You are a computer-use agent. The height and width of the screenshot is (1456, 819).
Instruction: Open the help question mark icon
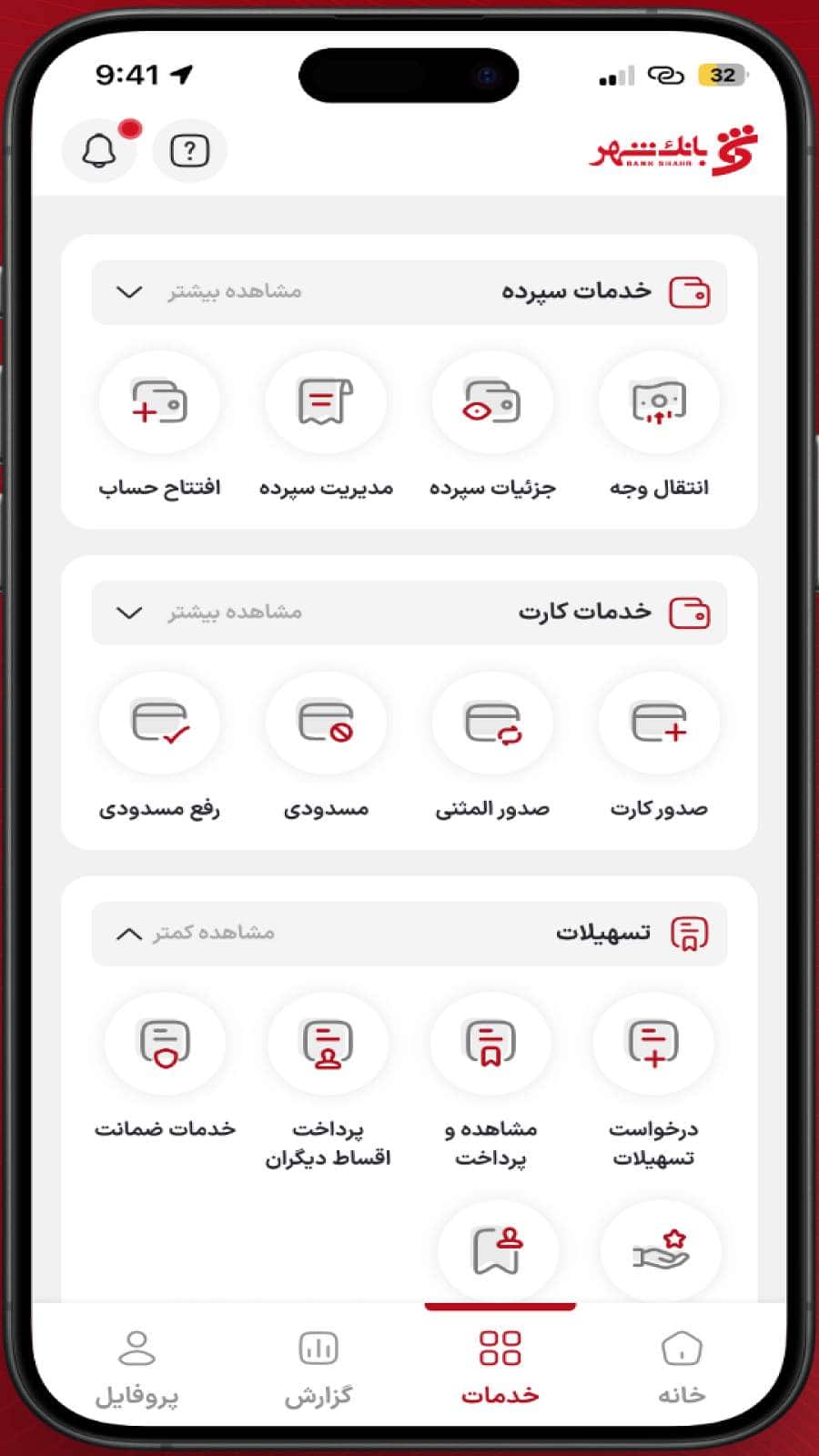[x=189, y=150]
